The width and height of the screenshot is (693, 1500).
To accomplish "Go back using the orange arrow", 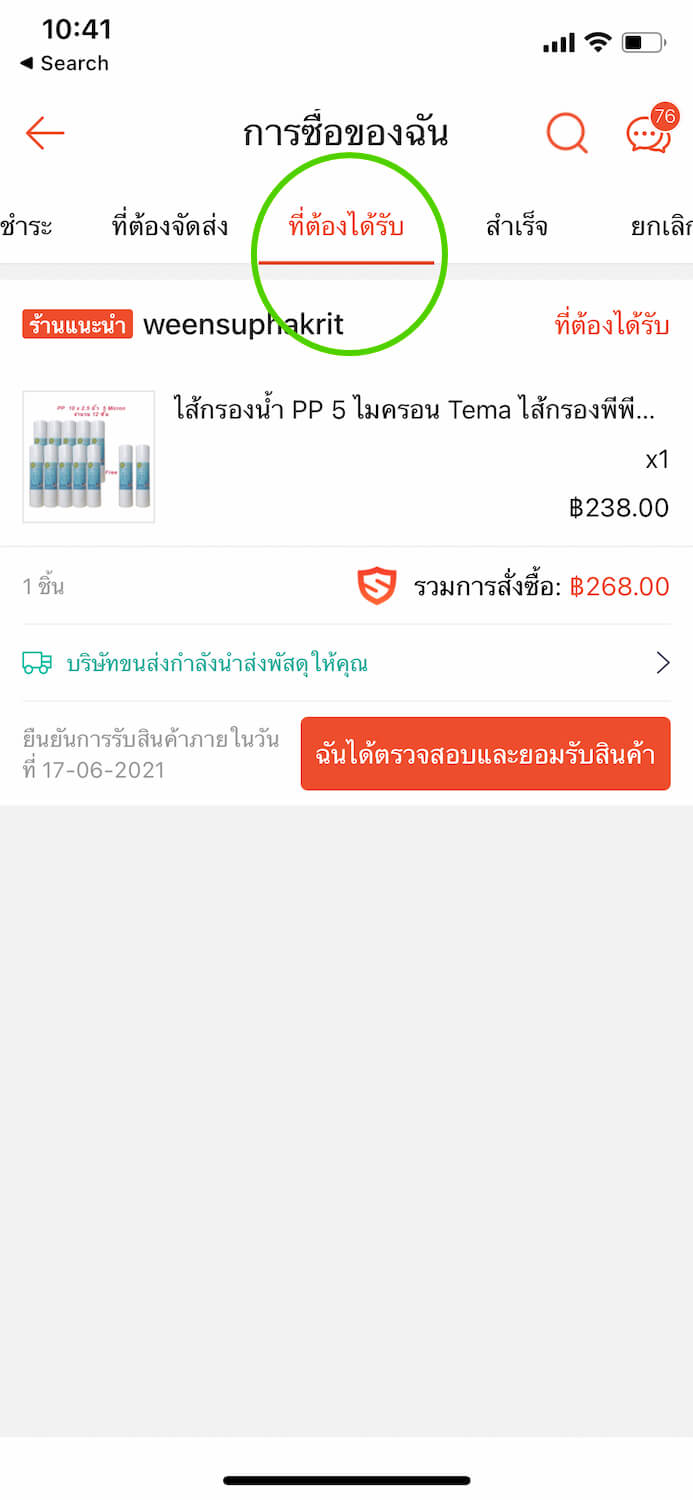I will tap(45, 133).
